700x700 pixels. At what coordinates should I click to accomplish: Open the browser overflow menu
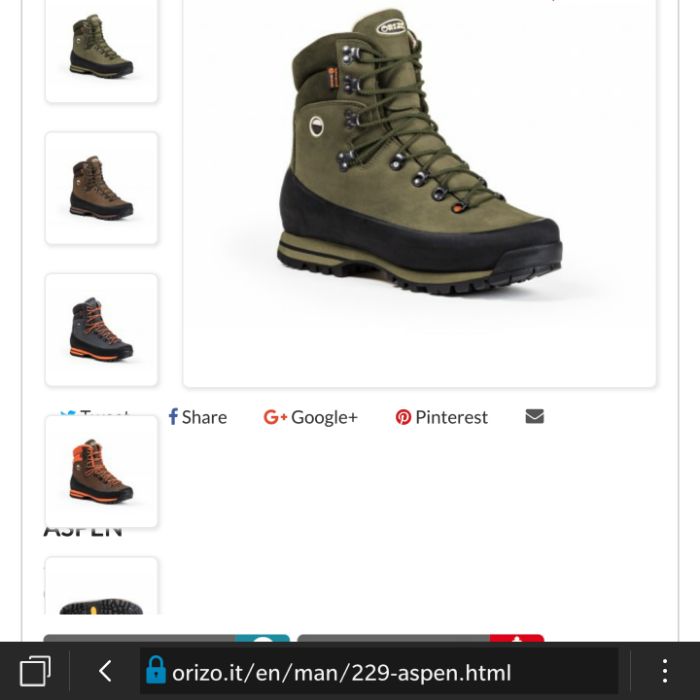[x=664, y=670]
